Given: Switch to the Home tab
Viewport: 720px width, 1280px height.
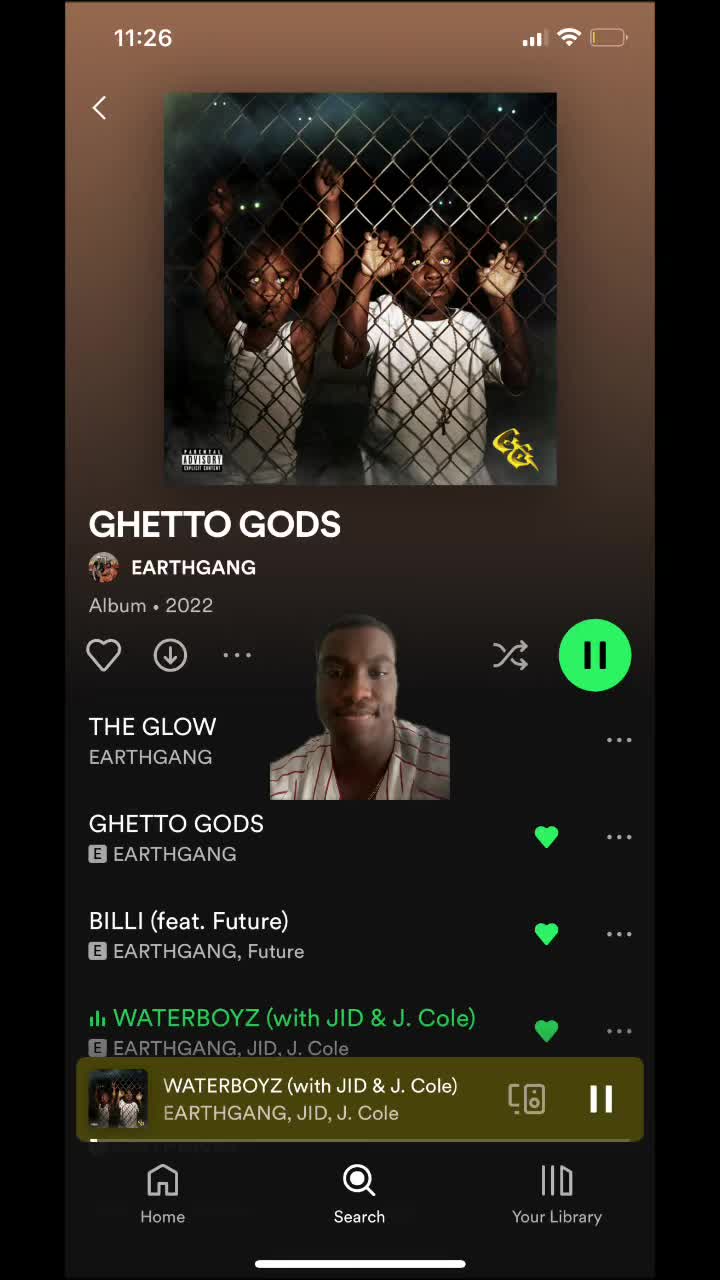Looking at the screenshot, I should [x=162, y=1194].
